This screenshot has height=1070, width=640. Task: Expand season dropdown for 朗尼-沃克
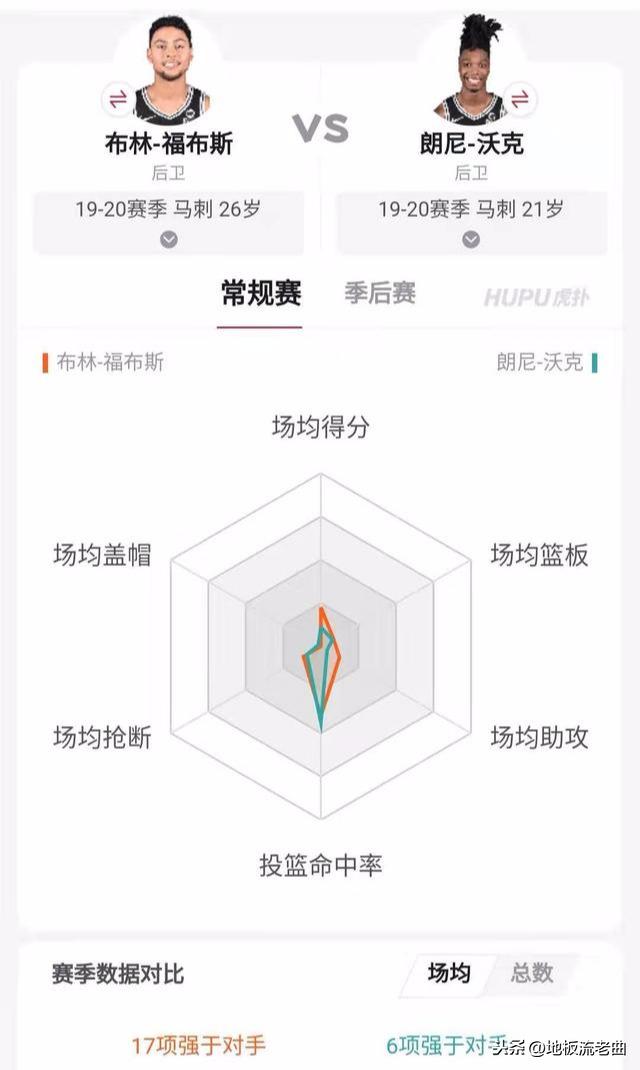point(471,239)
